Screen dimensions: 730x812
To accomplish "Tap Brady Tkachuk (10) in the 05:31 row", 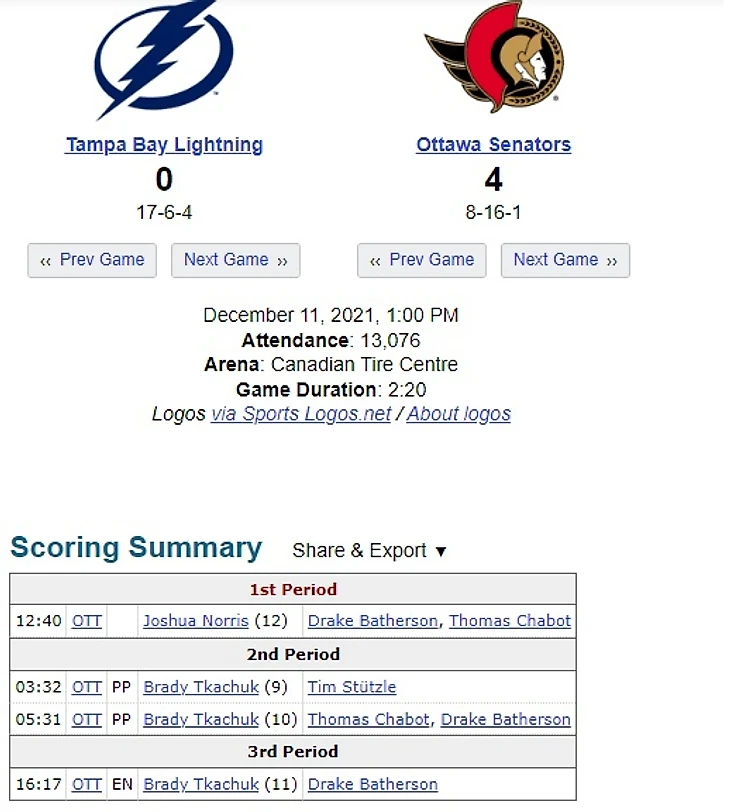I will pos(201,719).
